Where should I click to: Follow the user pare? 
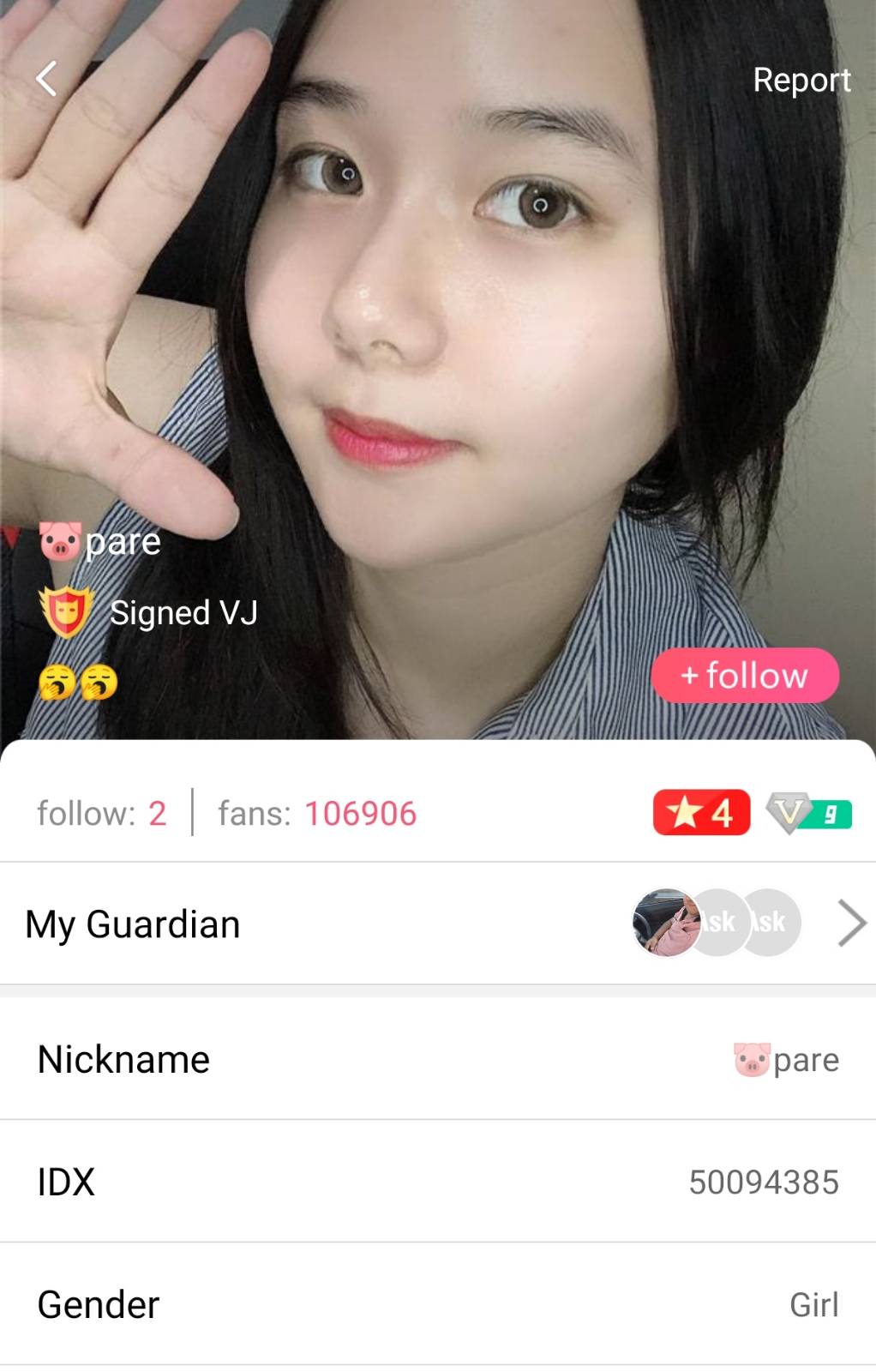click(744, 676)
